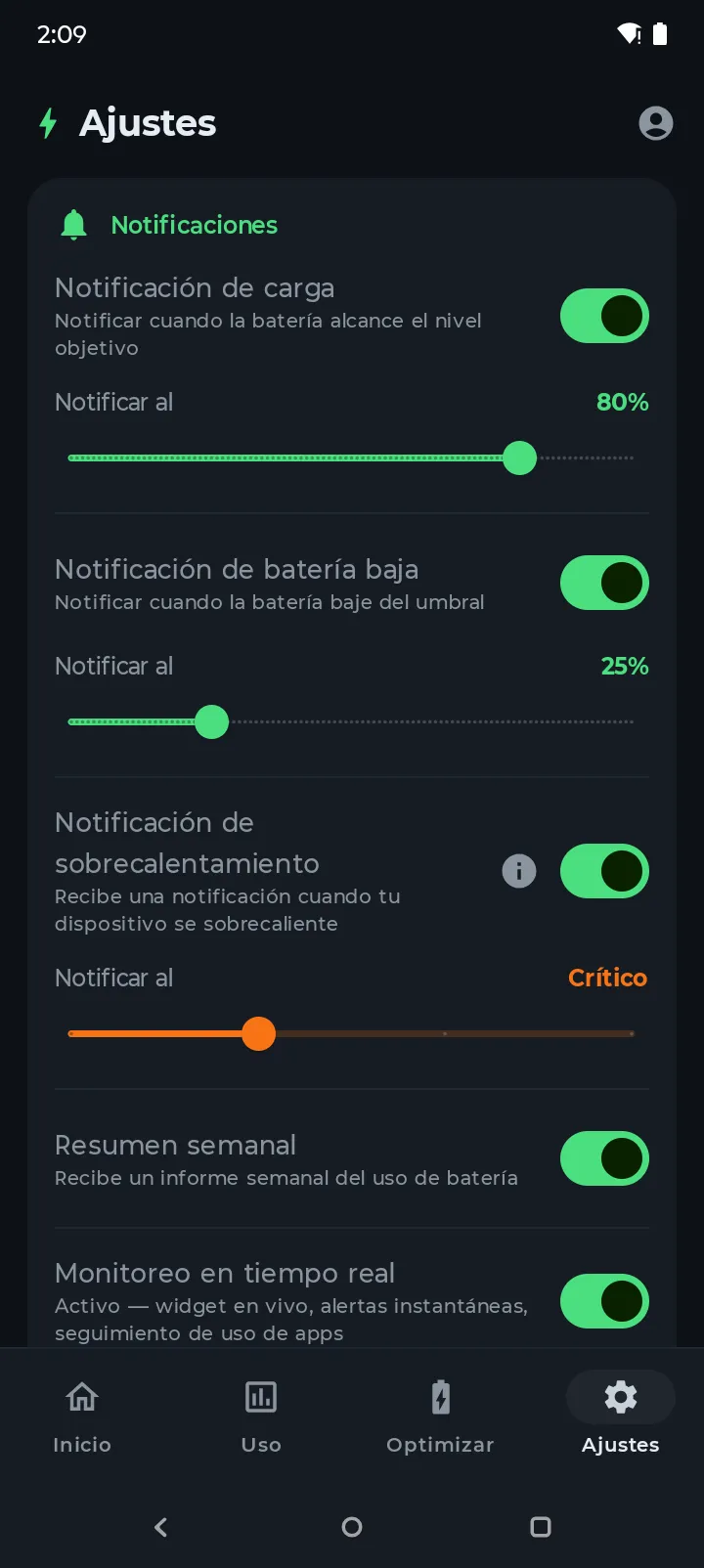704x1568 pixels.
Task: Click the lightning bolt icon beside Ajustes
Action: pyautogui.click(x=47, y=123)
